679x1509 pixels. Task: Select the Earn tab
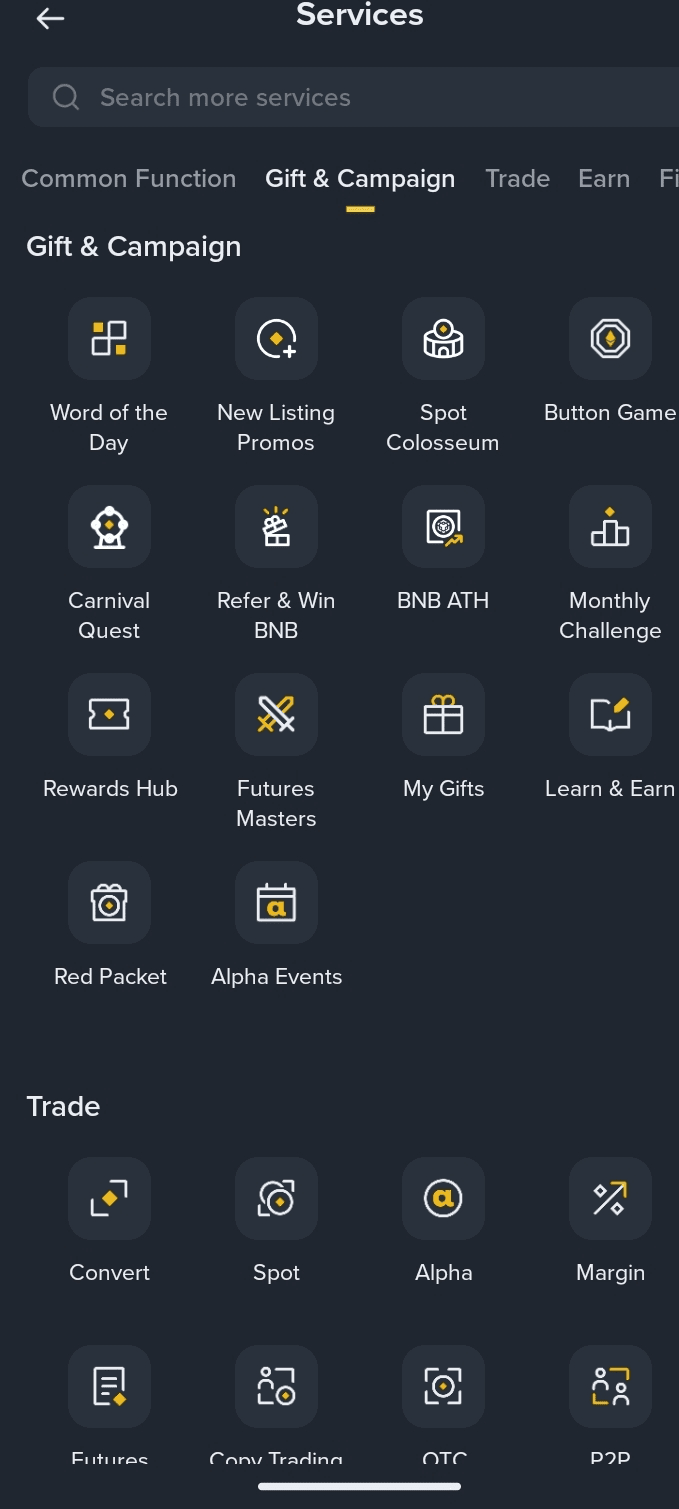click(x=604, y=179)
